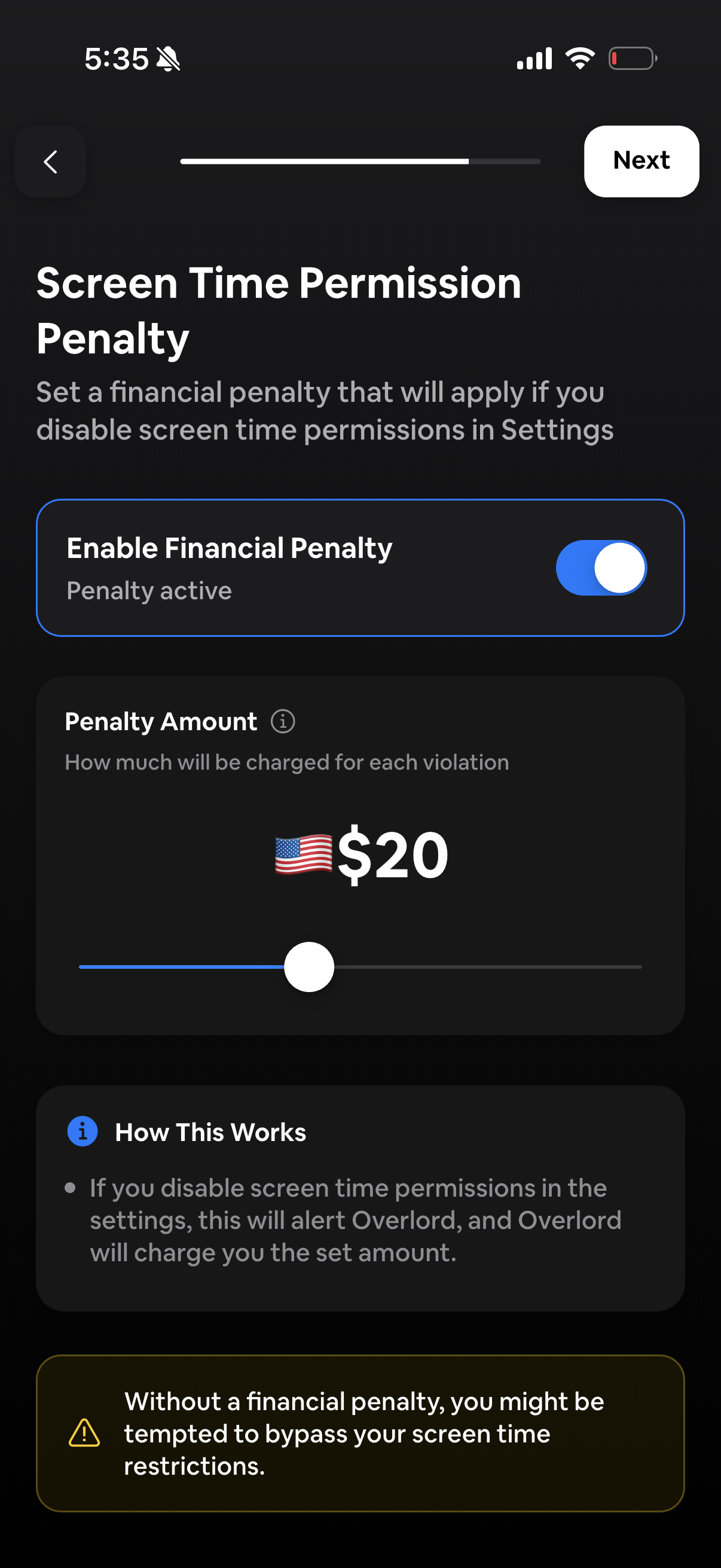The width and height of the screenshot is (721, 1568).
Task: Tap the yellow warning message box
Action: 361,1433
